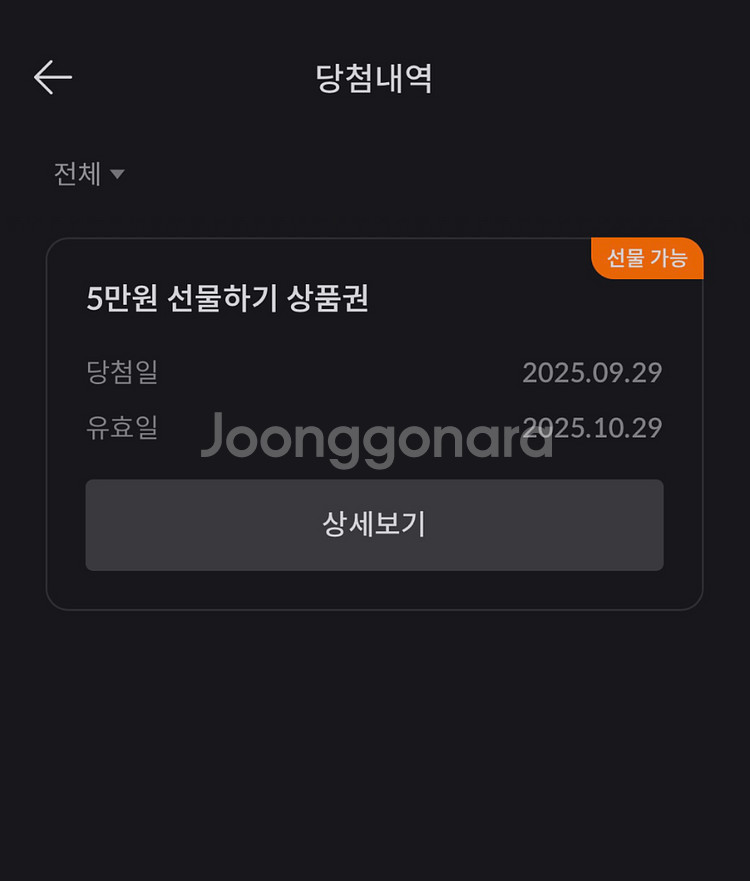Open the 전체 filter dropdown
The image size is (750, 881).
tap(88, 173)
